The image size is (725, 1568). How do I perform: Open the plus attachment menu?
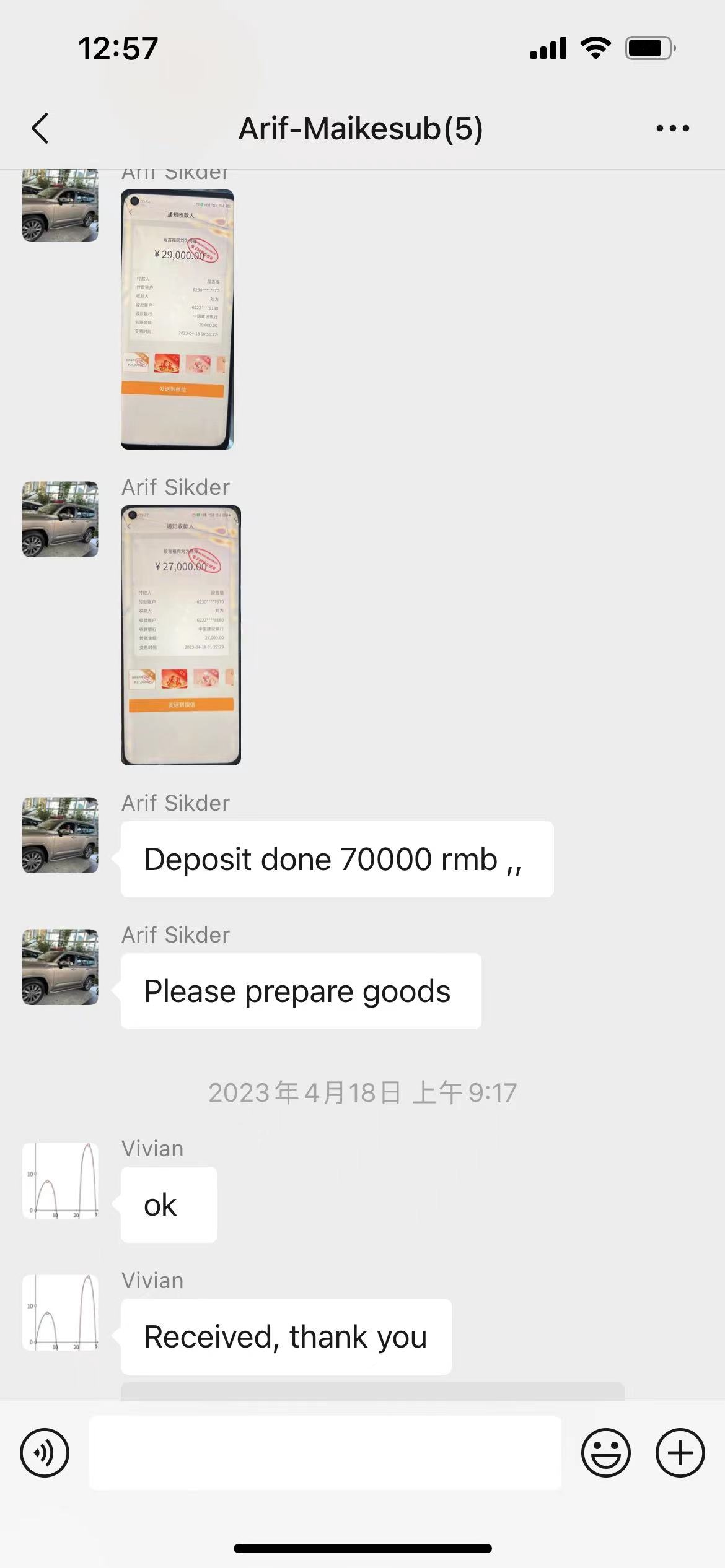tap(680, 1453)
